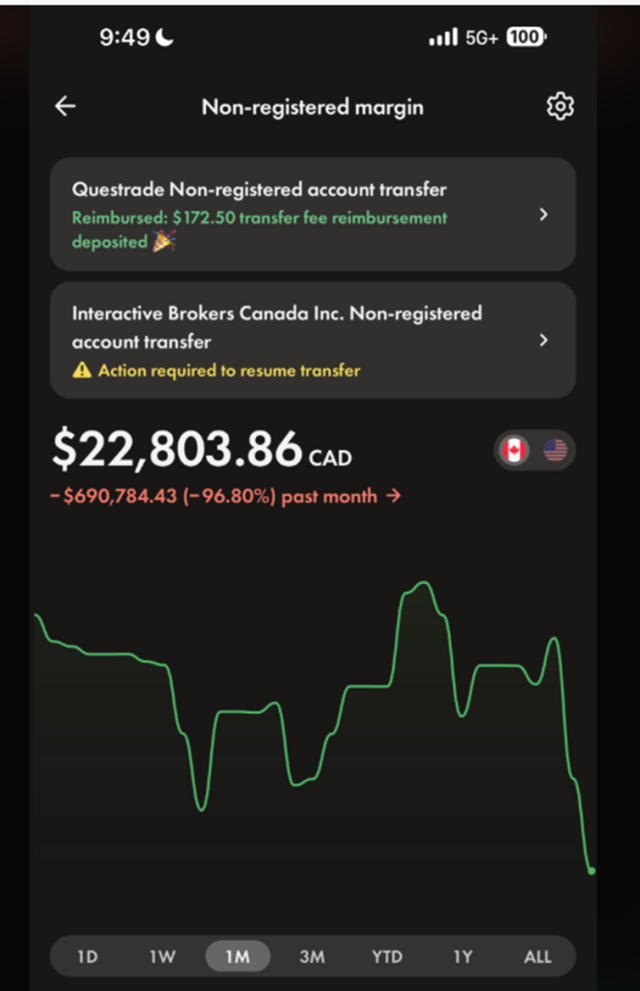The image size is (640, 991).
Task: Switch currency to Canadian dollars flag
Action: point(514,451)
